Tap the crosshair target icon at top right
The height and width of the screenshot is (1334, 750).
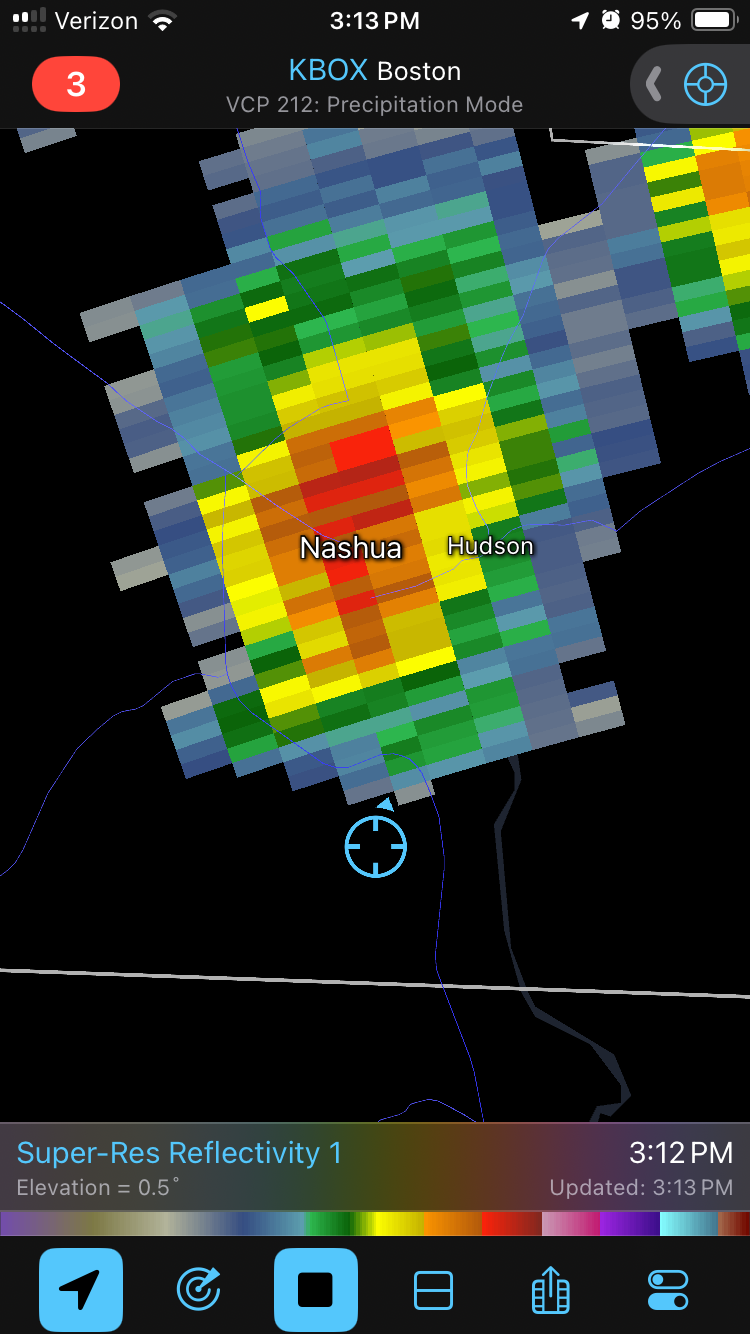pos(705,84)
